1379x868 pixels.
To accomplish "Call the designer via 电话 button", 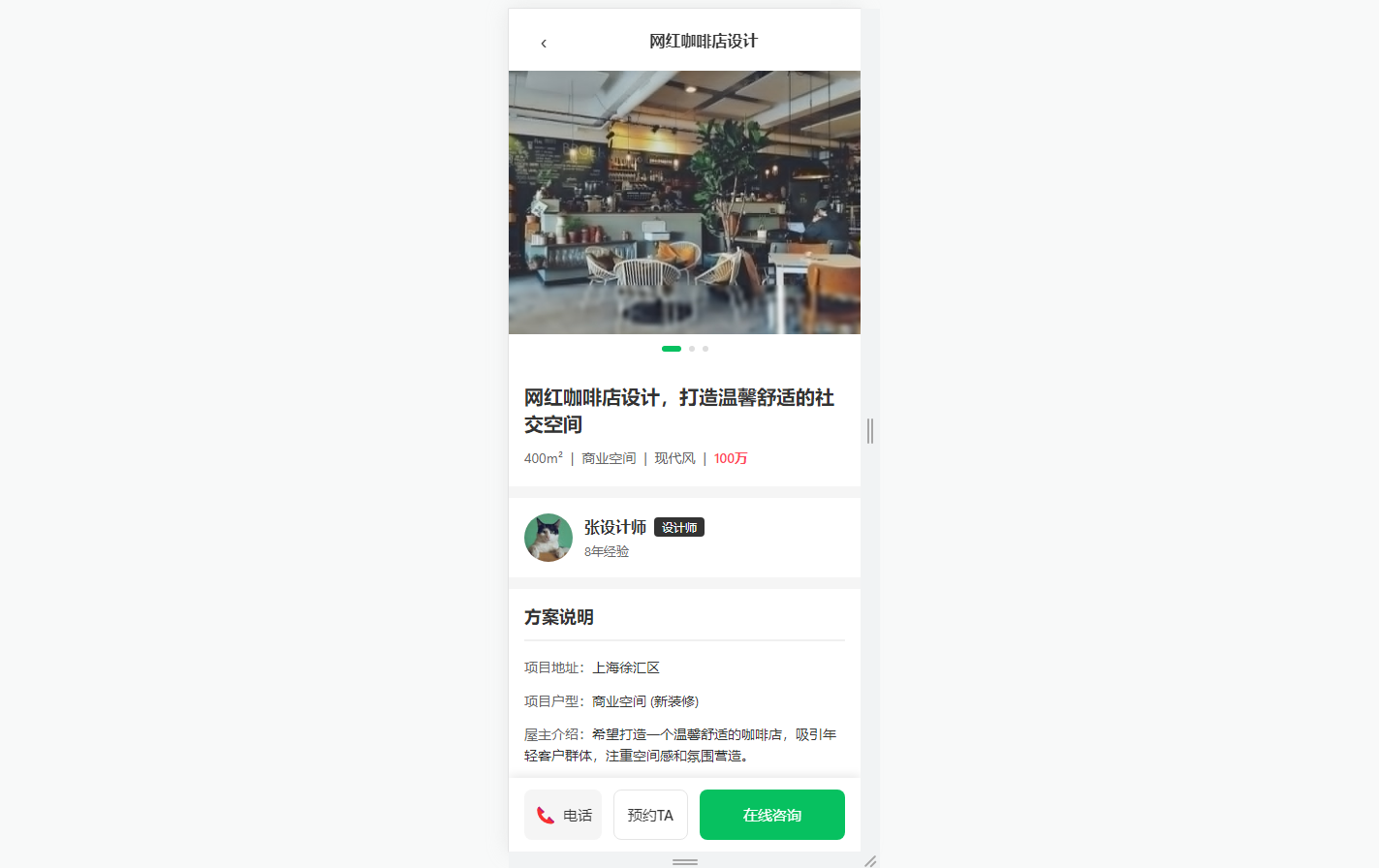I will tap(563, 815).
